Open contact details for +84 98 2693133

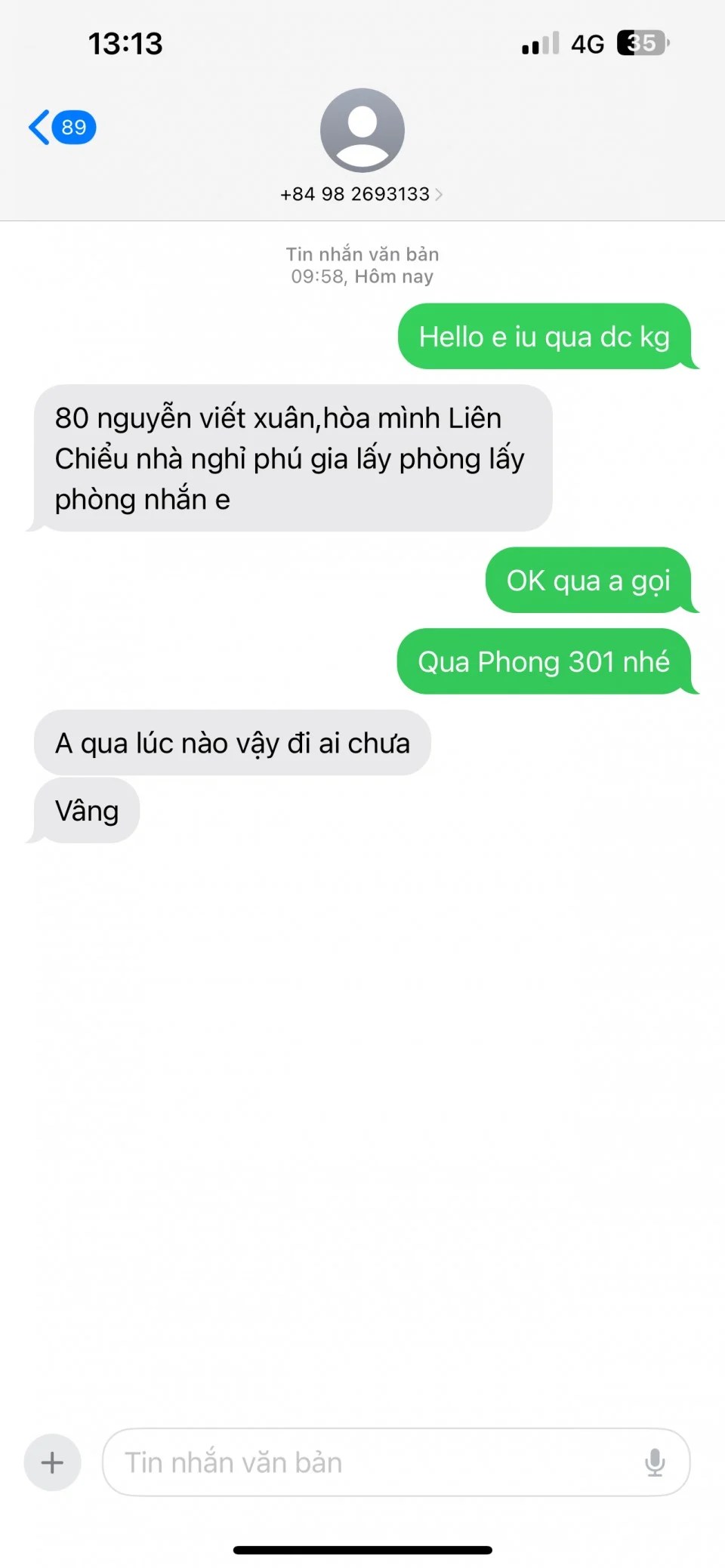[361, 194]
